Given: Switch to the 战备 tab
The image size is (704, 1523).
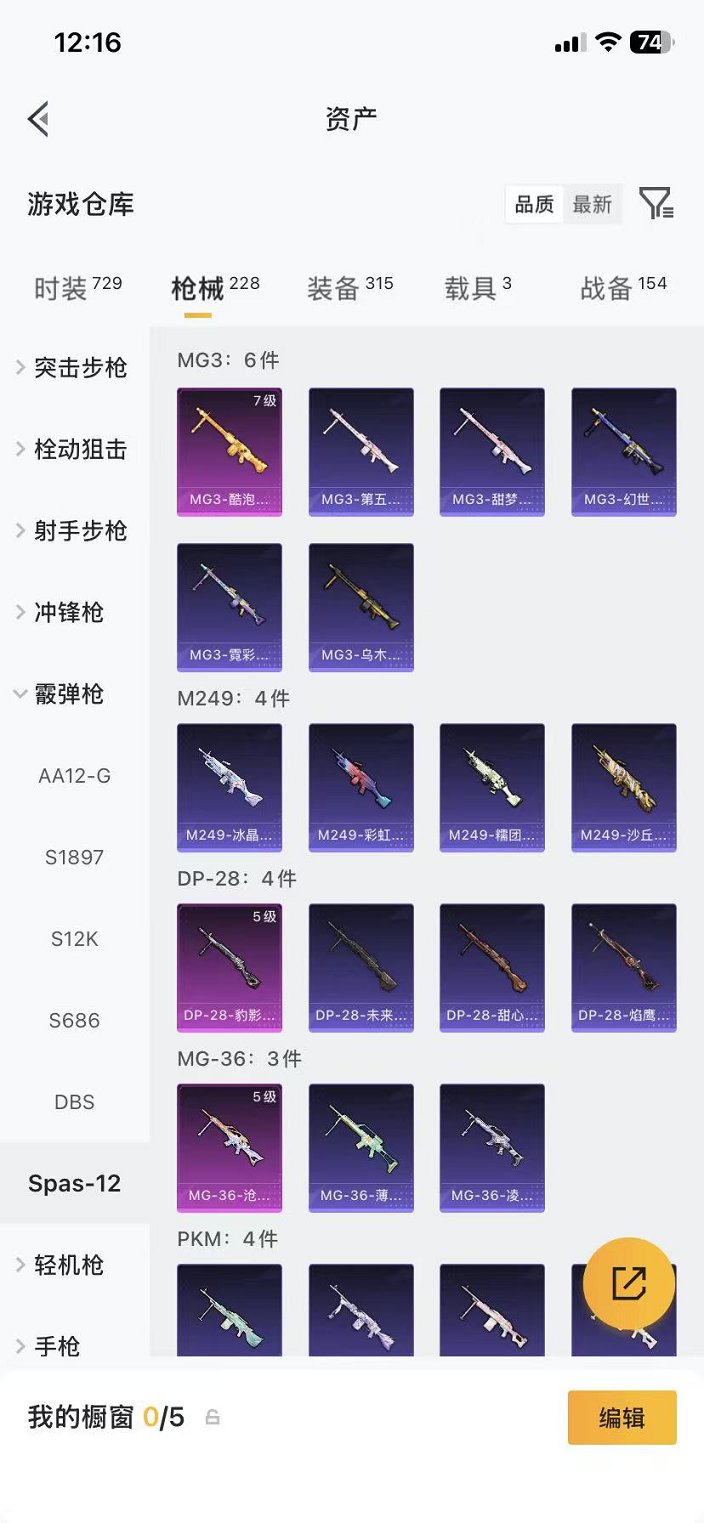Looking at the screenshot, I should pos(622,289).
